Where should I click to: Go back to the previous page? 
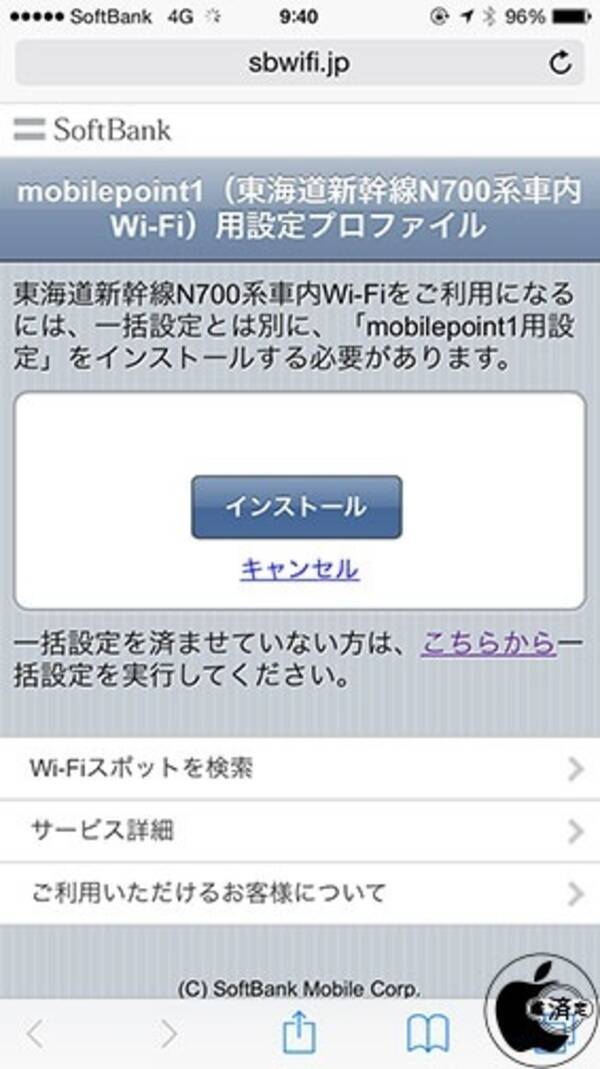click(36, 1034)
